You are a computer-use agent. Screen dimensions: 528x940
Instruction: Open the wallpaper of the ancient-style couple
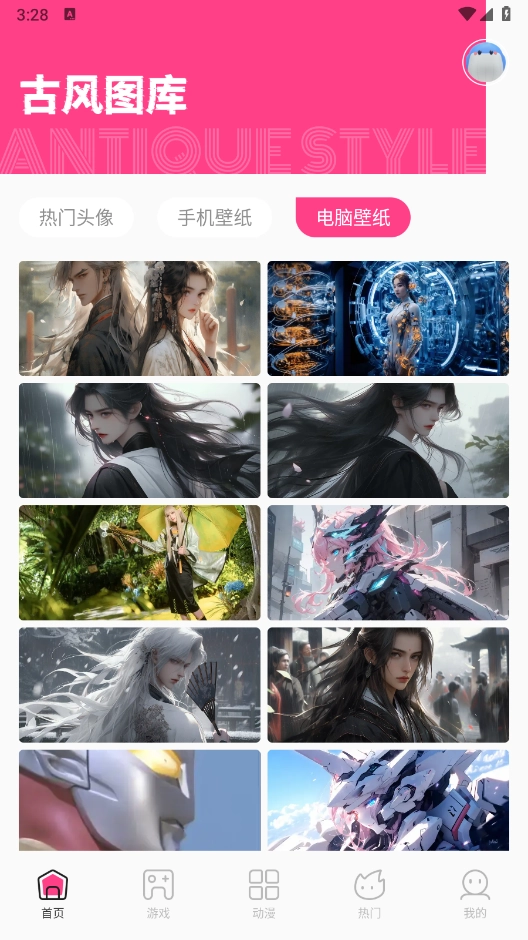click(x=140, y=318)
